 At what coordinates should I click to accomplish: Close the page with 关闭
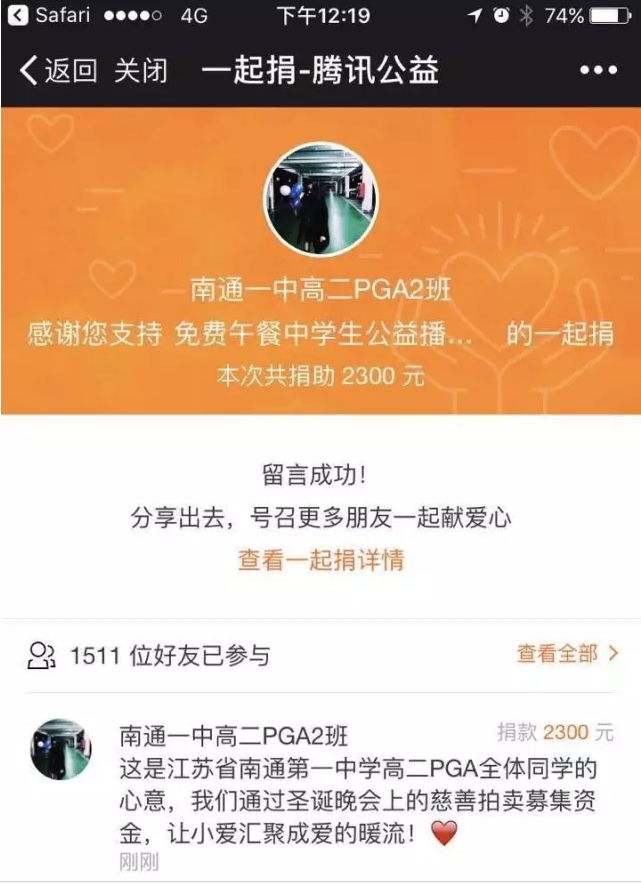[x=140, y=71]
